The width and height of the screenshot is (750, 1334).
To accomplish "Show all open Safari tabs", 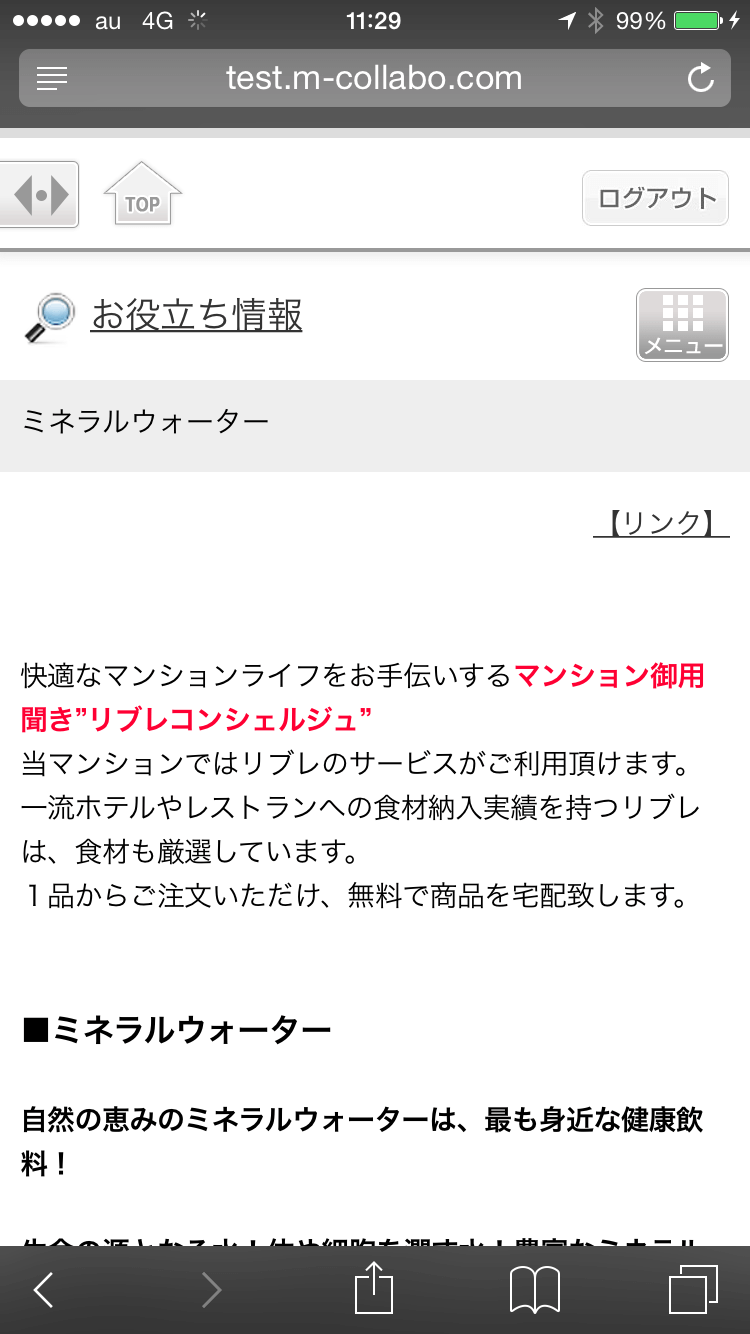I will point(693,1290).
